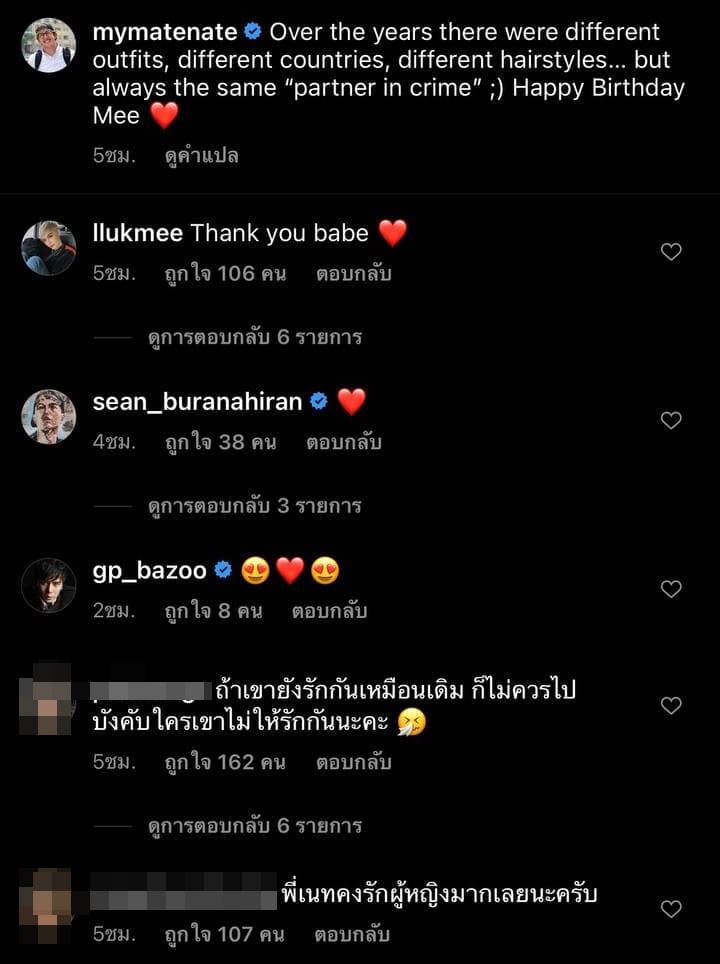Screen dimensions: 720x964
Task: Tap gp_bazoo's profile avatar
Action: tap(49, 586)
